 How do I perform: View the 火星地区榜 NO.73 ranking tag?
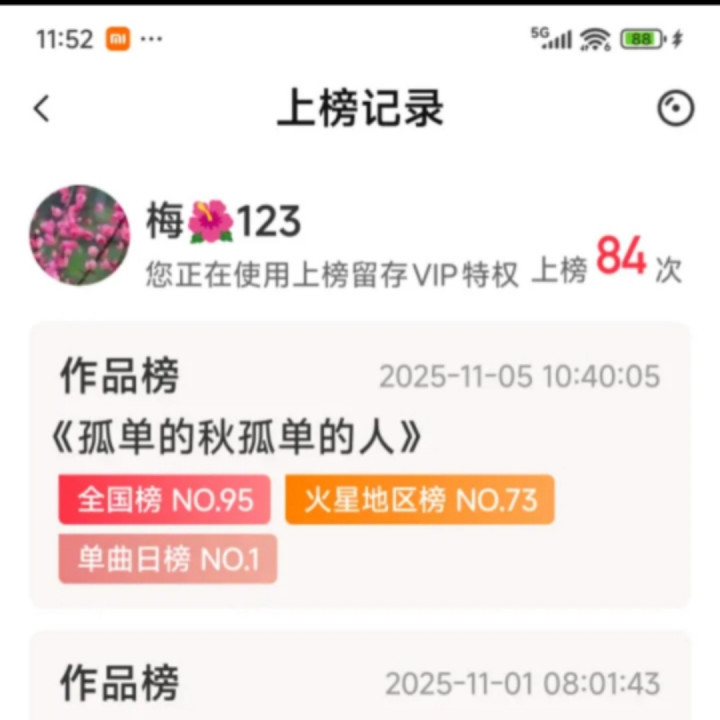[419, 499]
